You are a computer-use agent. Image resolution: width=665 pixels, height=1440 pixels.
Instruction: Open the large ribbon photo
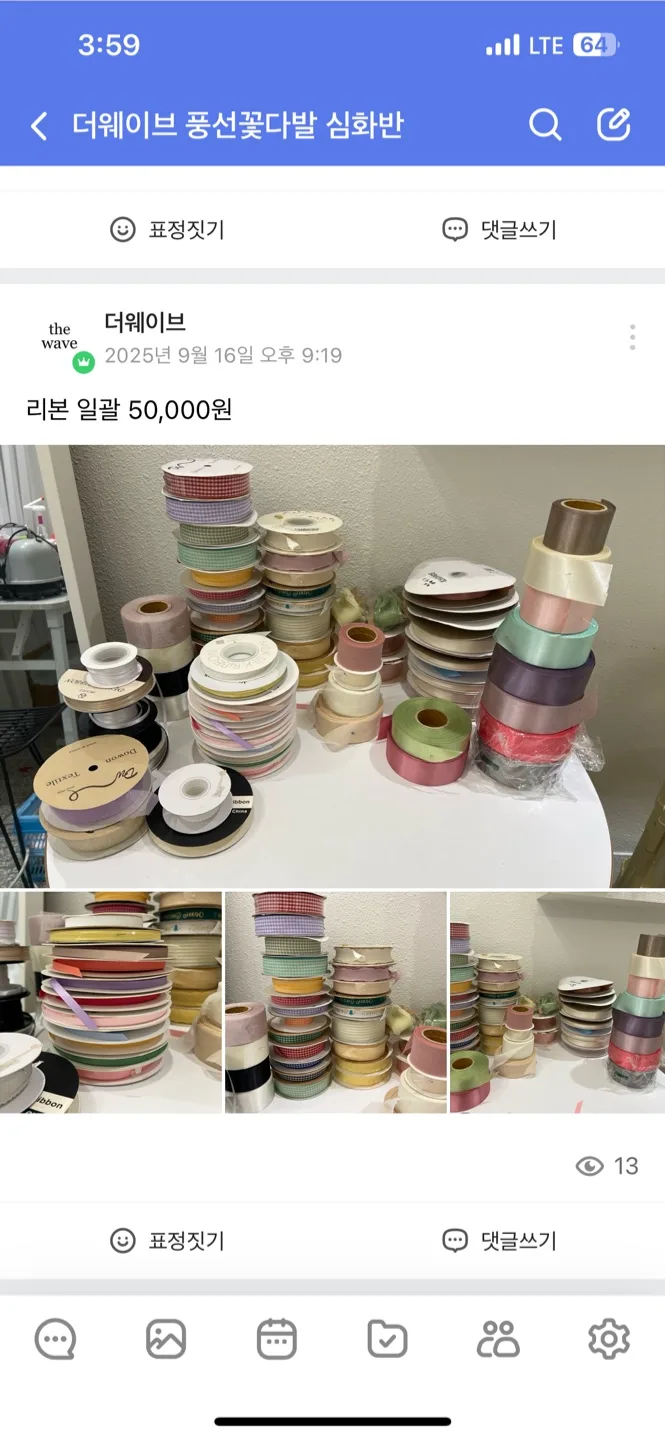point(332,666)
